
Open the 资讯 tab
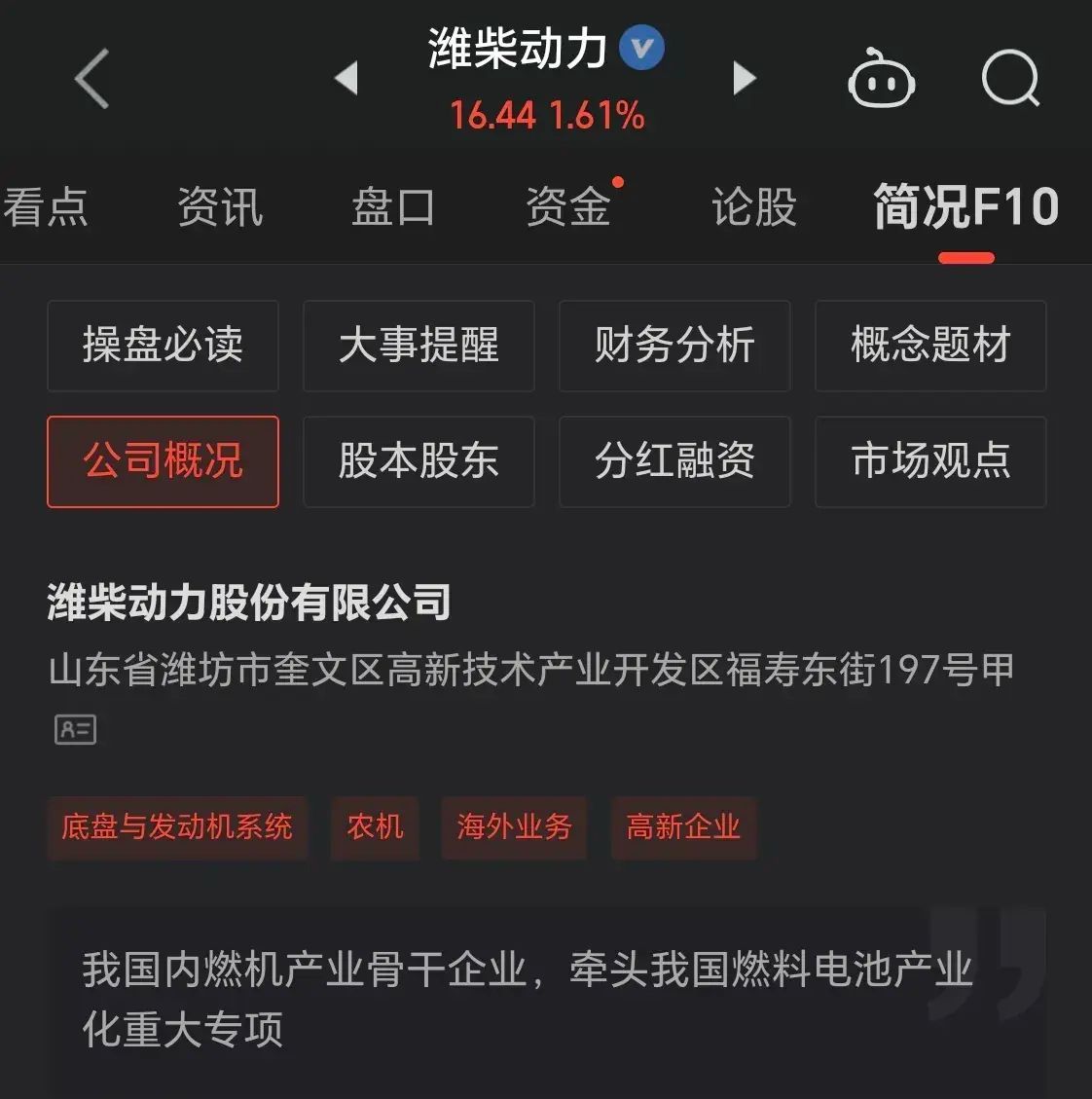click(219, 206)
